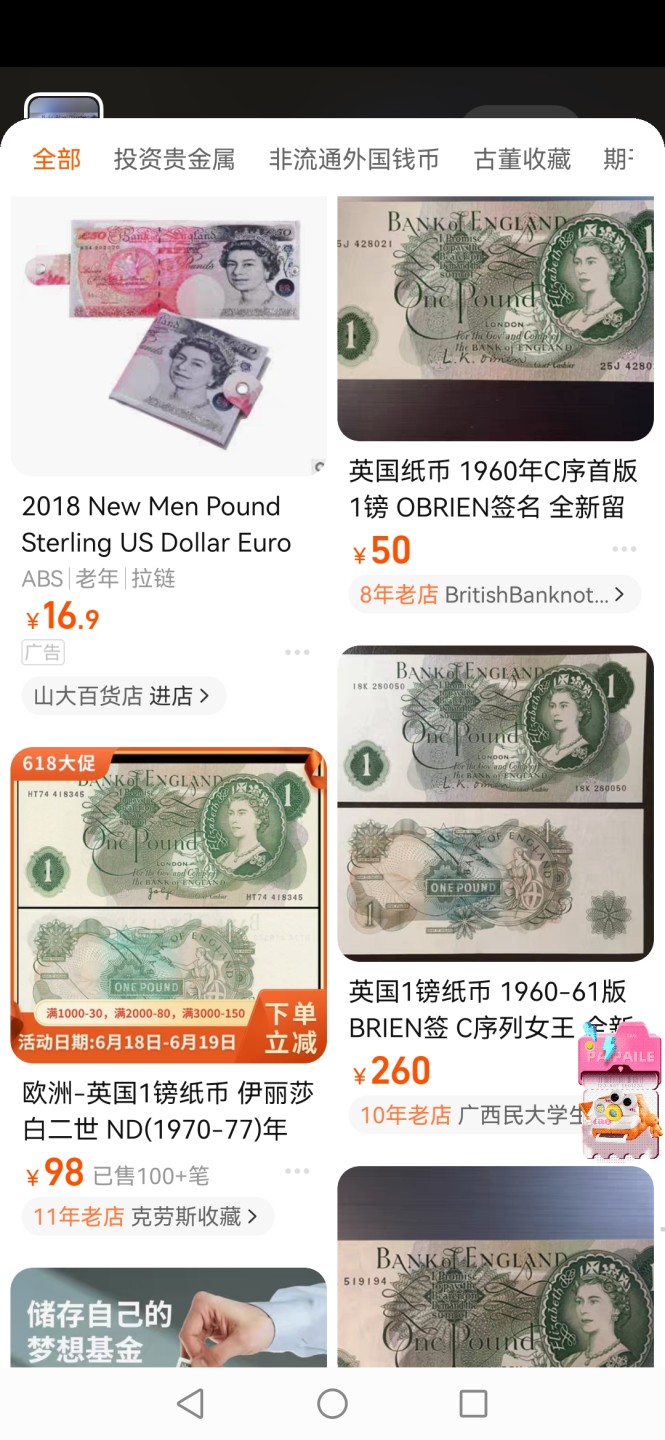Open more options for the ¥98 banknote

click(297, 1171)
